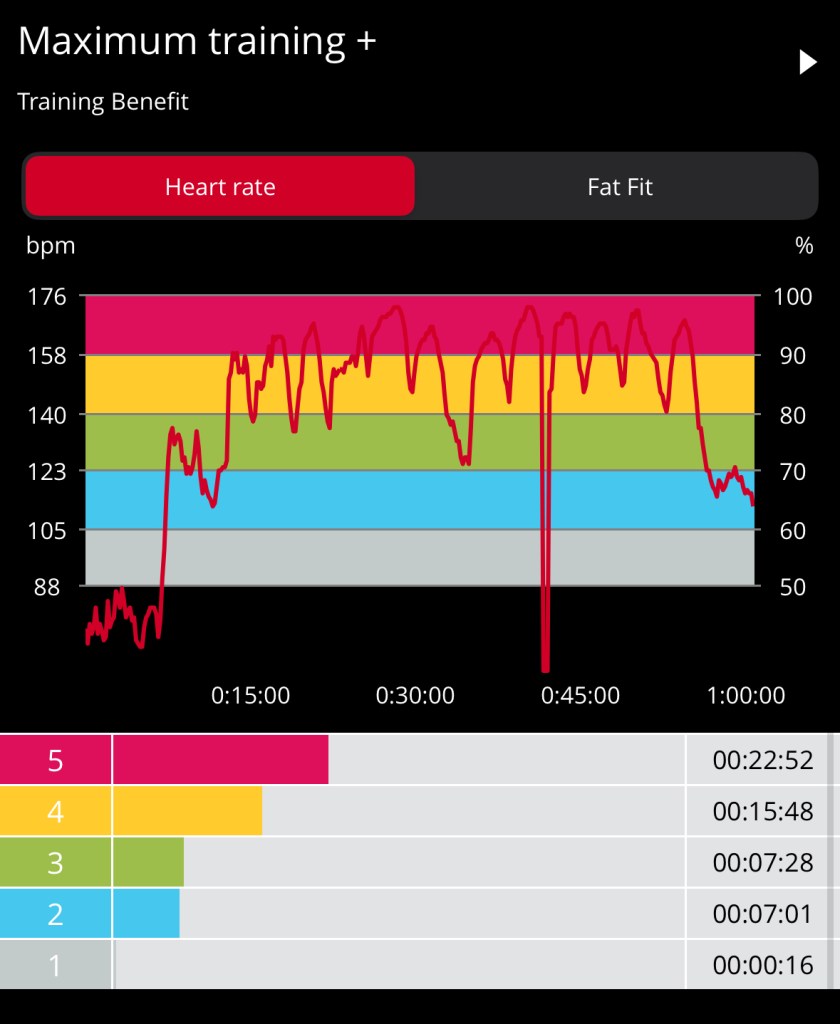840x1024 pixels.
Task: Switch to the Fat Fit tab
Action: pos(619,187)
